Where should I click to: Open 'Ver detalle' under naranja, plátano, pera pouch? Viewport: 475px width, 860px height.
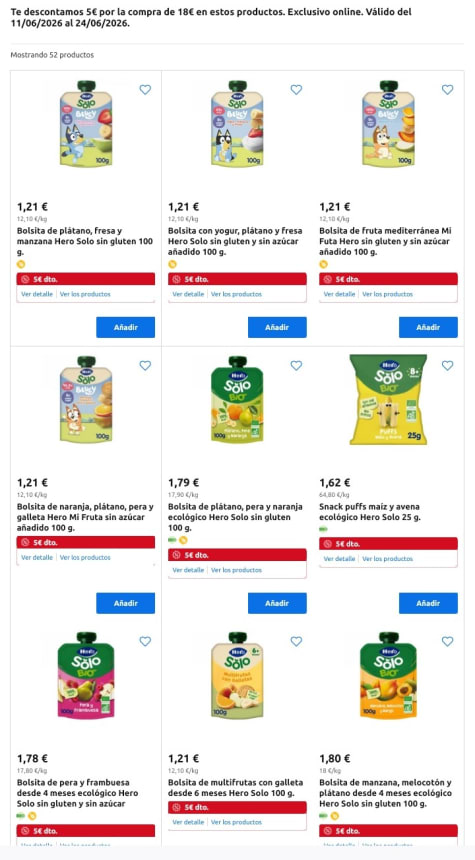pos(37,557)
